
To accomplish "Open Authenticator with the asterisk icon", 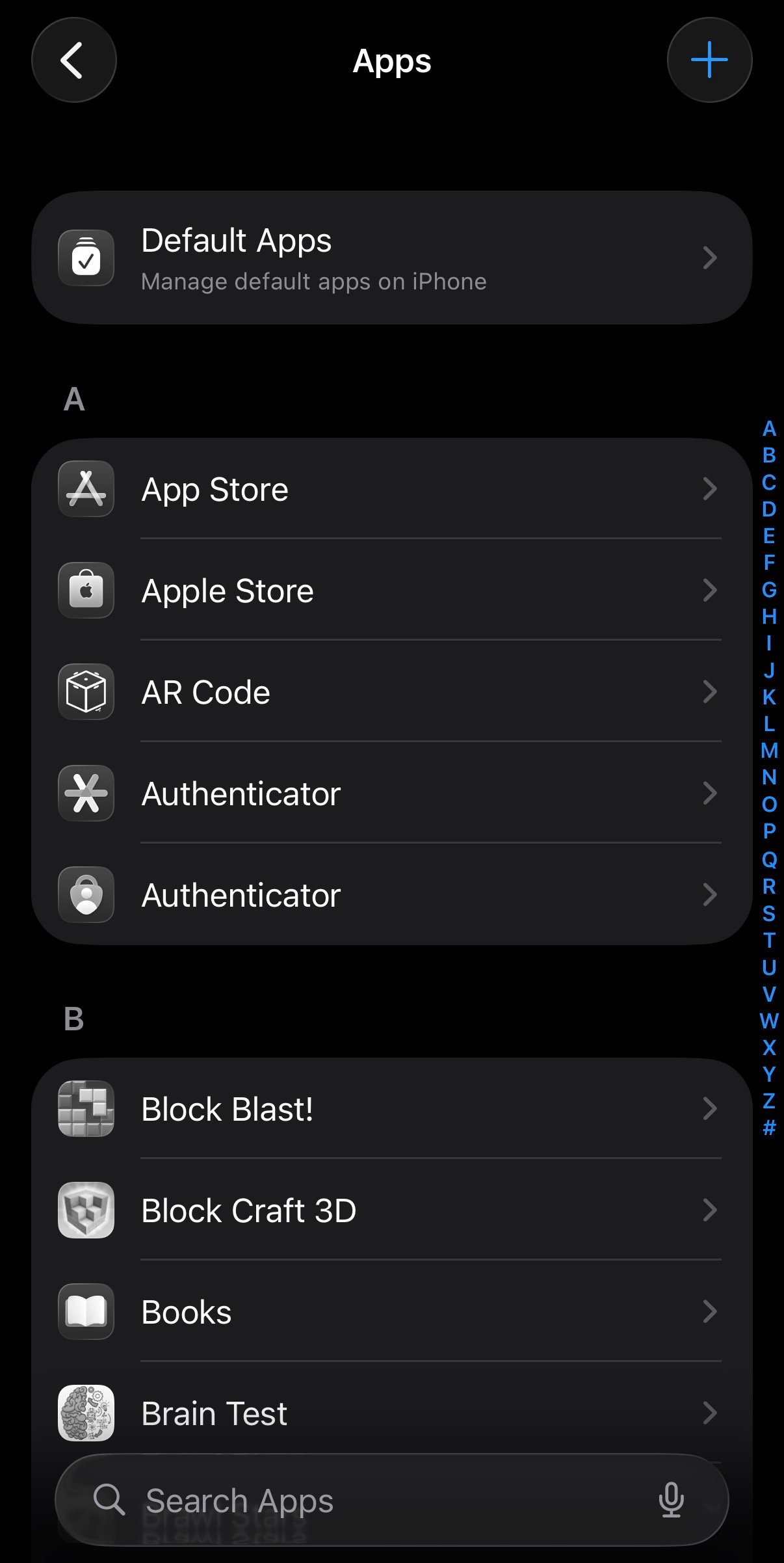I will [x=391, y=794].
